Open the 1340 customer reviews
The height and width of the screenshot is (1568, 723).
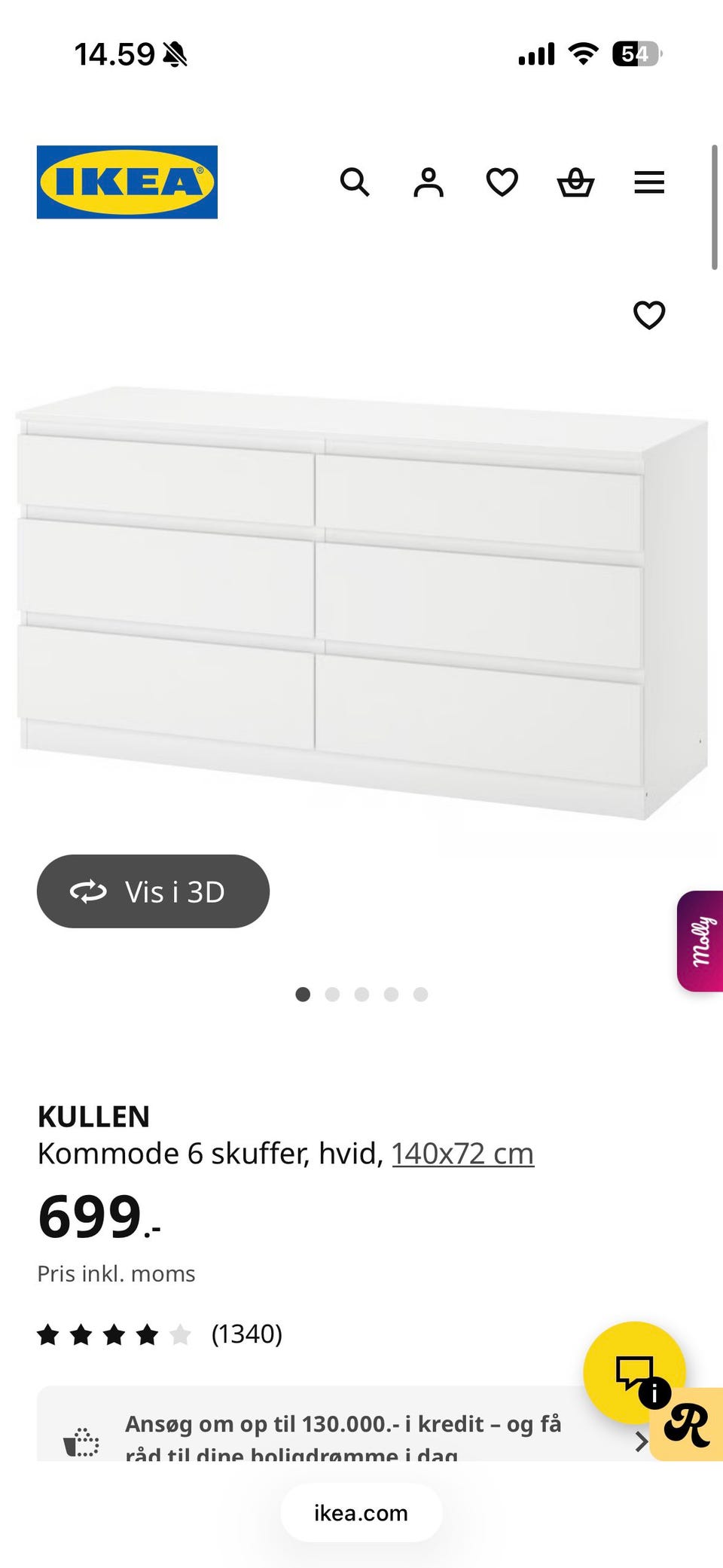click(246, 1334)
